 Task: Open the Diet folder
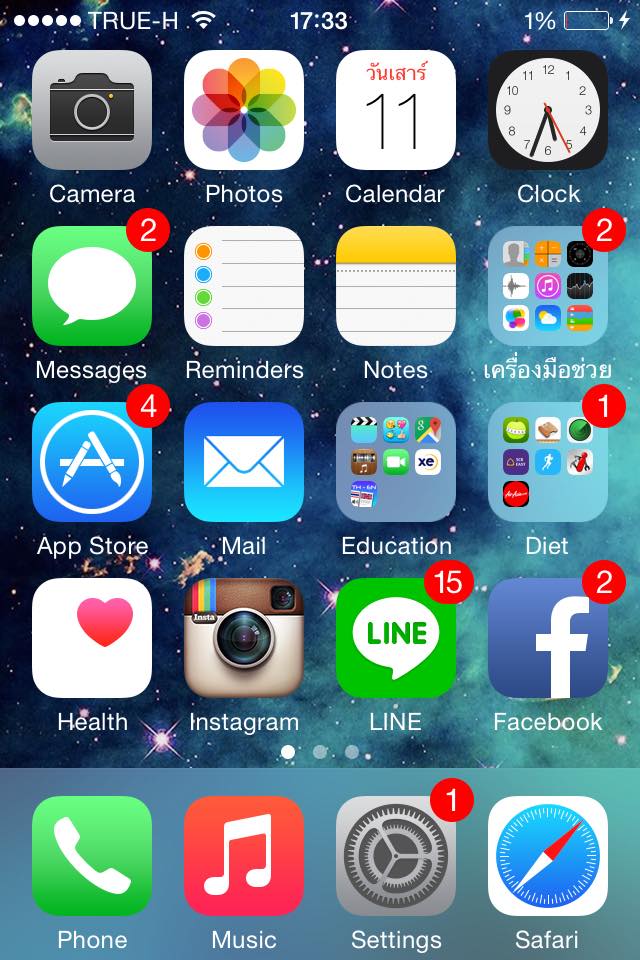point(548,462)
